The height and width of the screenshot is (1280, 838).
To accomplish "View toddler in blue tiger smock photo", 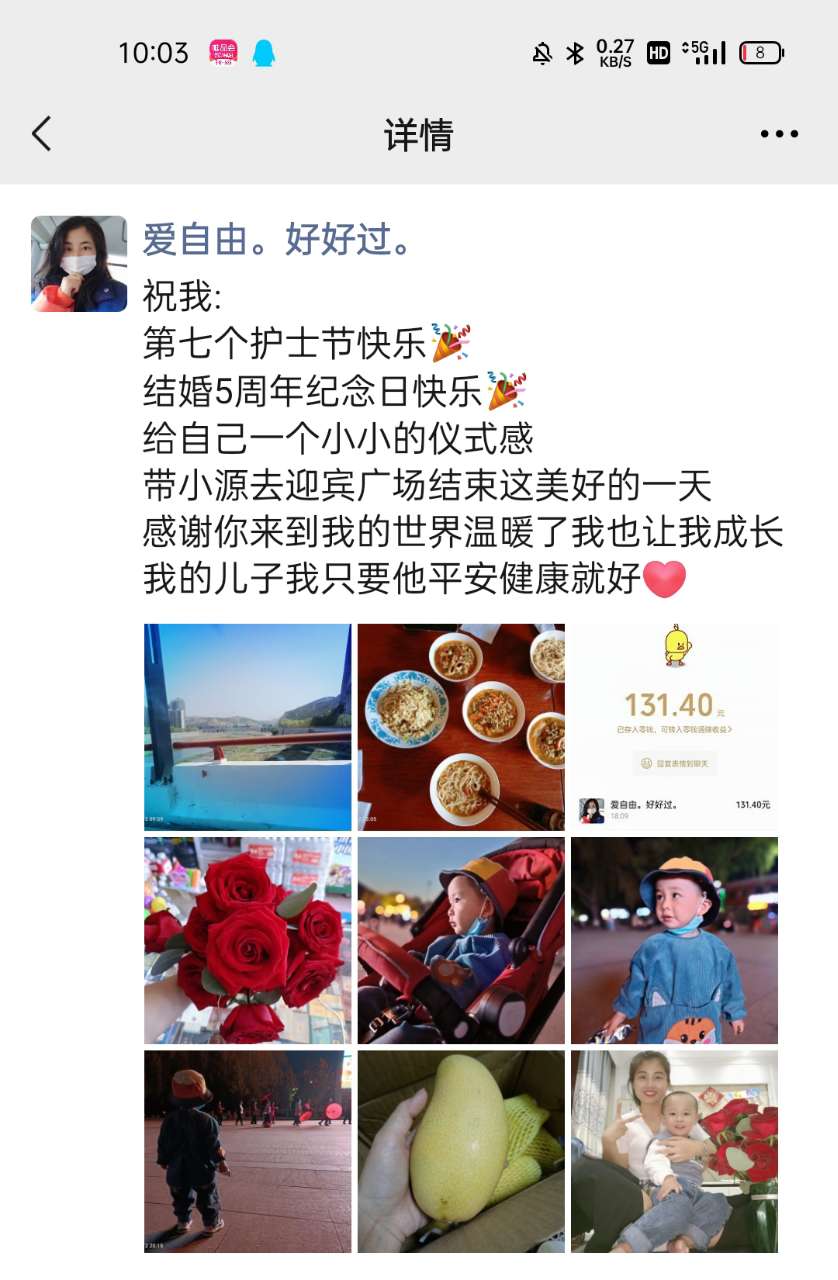I will (x=674, y=940).
